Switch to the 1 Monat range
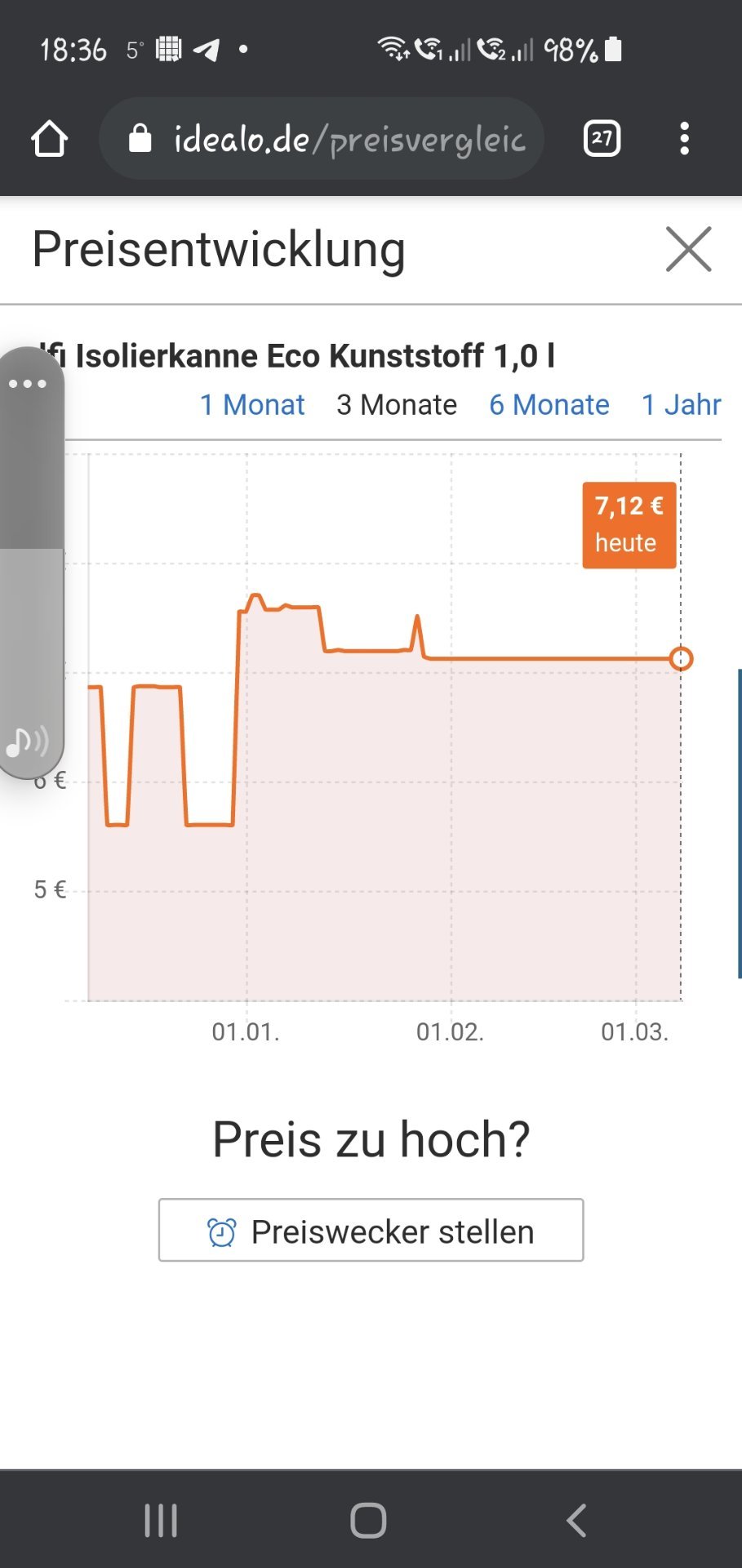 point(252,405)
